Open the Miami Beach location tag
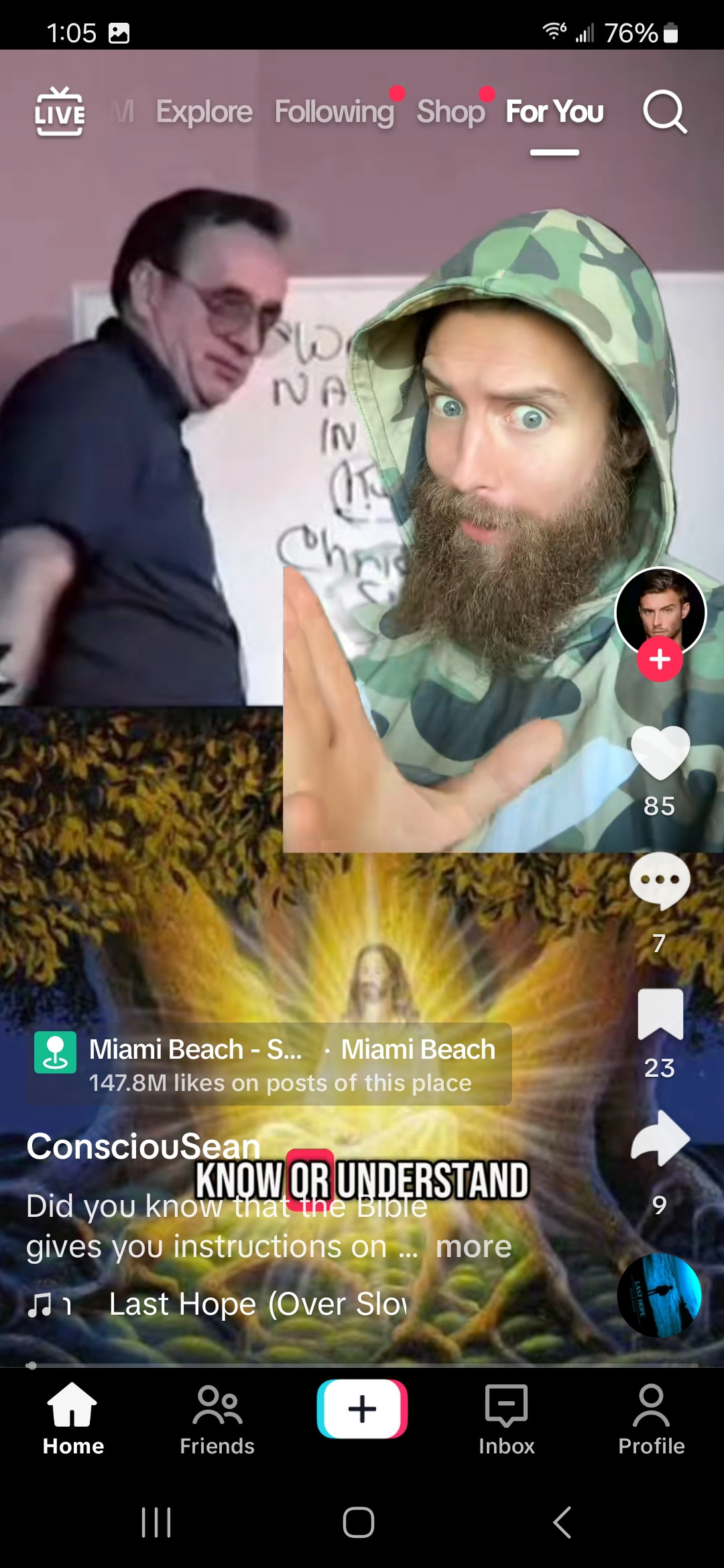Image resolution: width=724 pixels, height=1568 pixels. (x=268, y=1064)
